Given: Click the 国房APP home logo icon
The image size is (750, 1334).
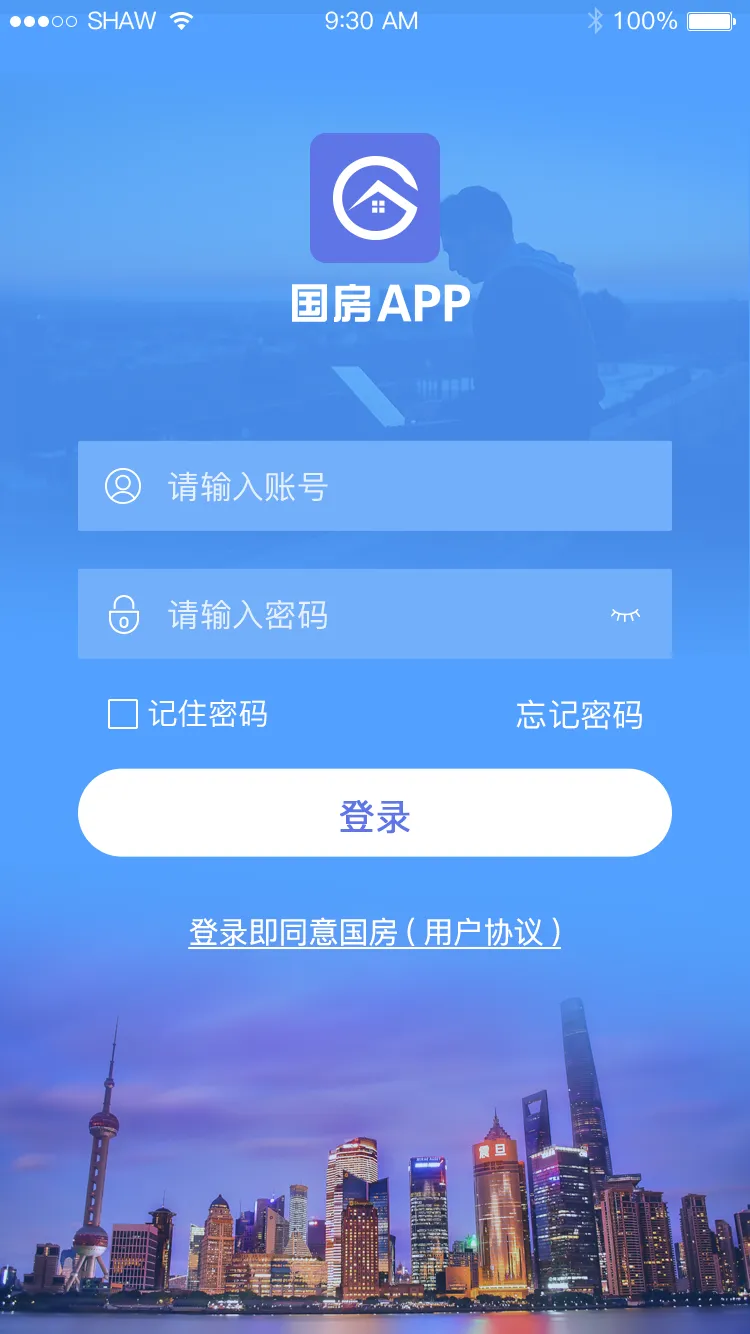Looking at the screenshot, I should [x=375, y=197].
